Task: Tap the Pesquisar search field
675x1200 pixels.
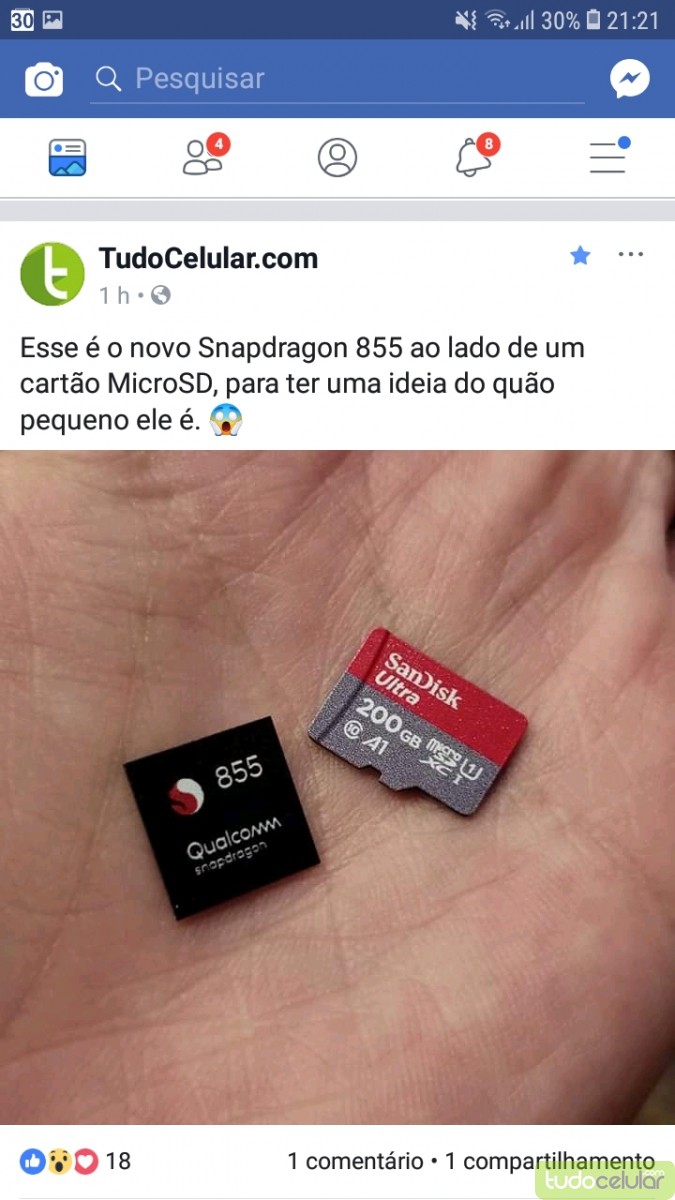Action: (338, 79)
